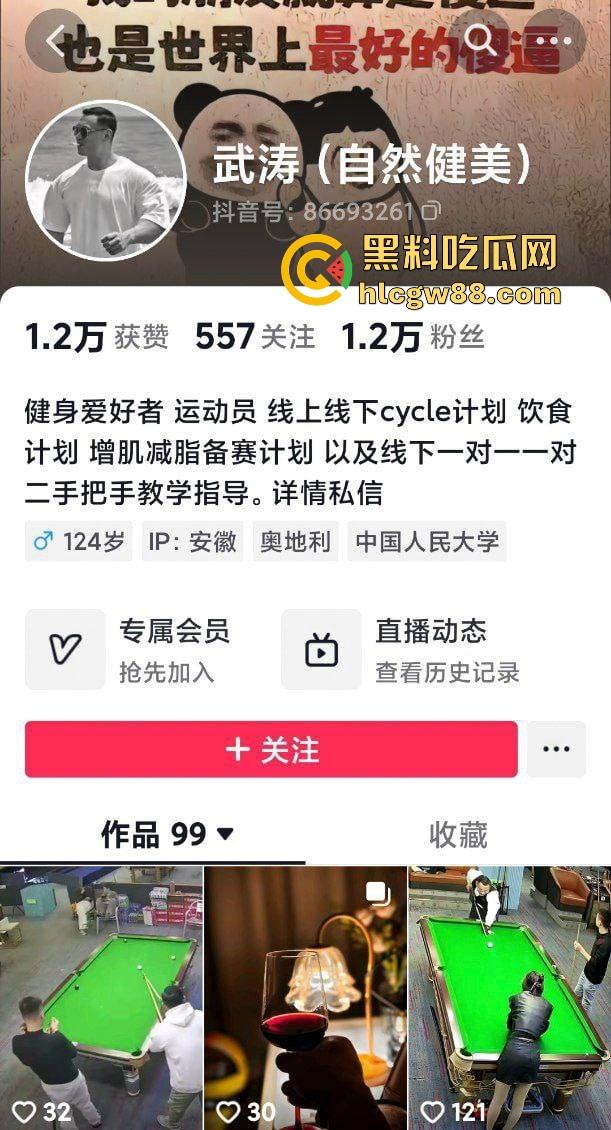Open more options beside the follow button
This screenshot has width=611, height=1130.
click(x=556, y=749)
